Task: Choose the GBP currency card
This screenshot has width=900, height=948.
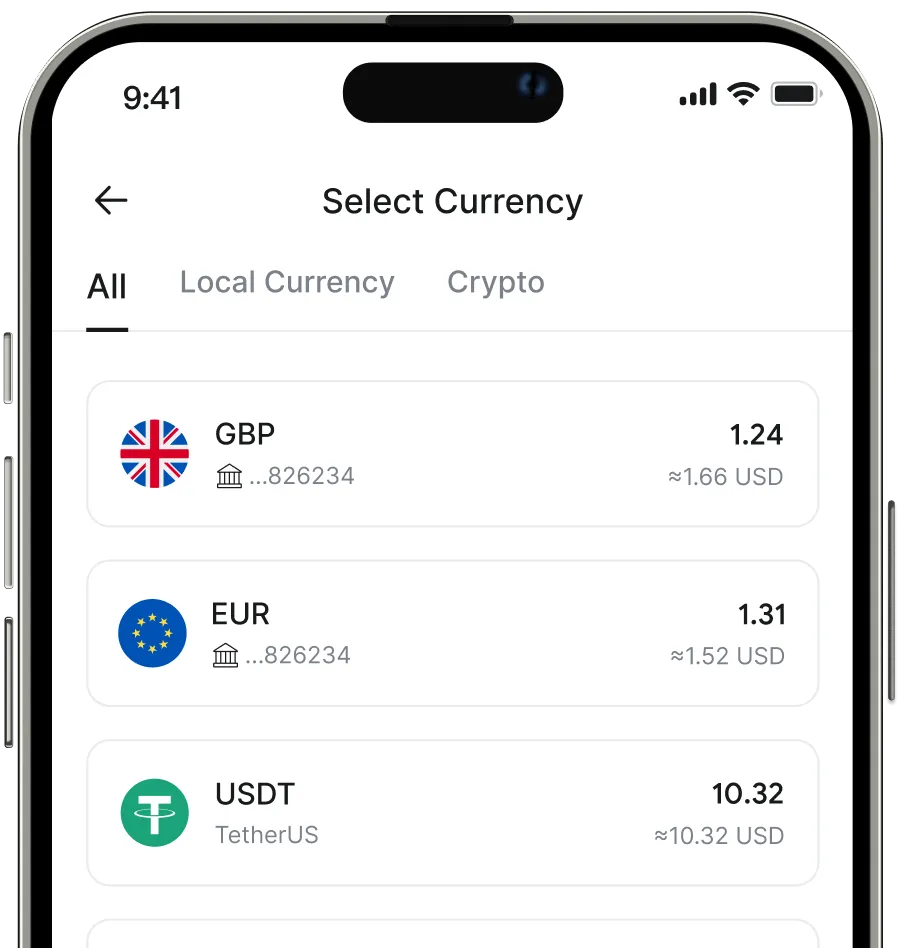Action: click(x=452, y=454)
